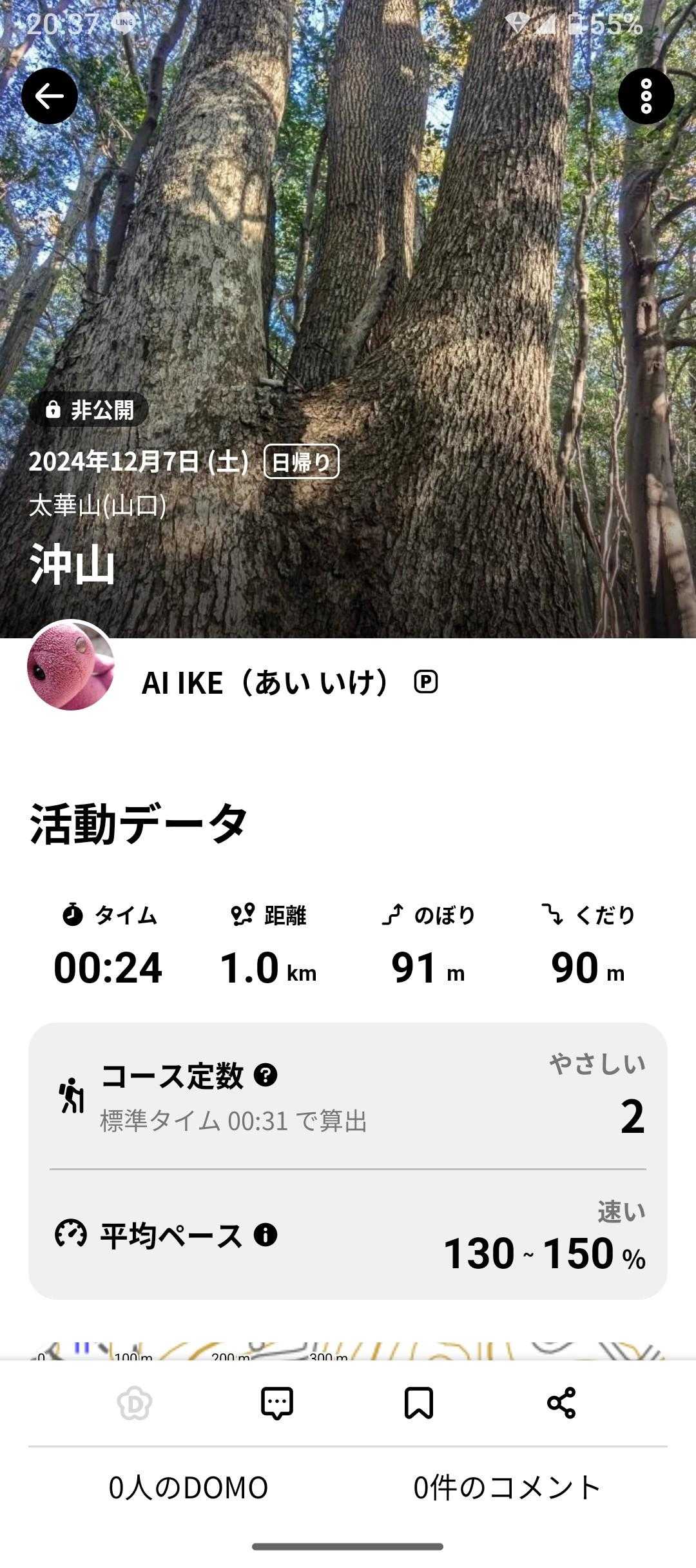Share this activity

[x=561, y=1403]
